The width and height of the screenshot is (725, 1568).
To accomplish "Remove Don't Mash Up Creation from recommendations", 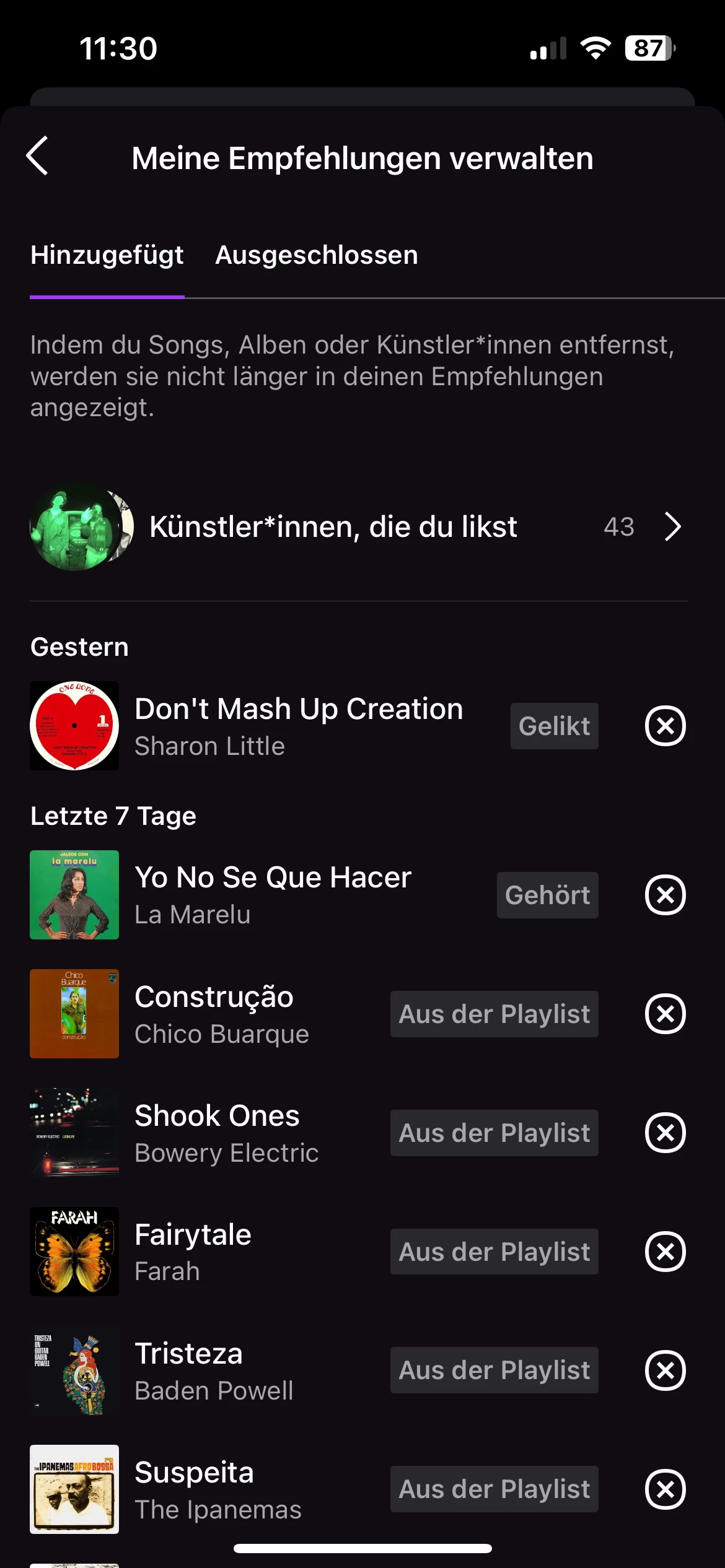I will (665, 726).
